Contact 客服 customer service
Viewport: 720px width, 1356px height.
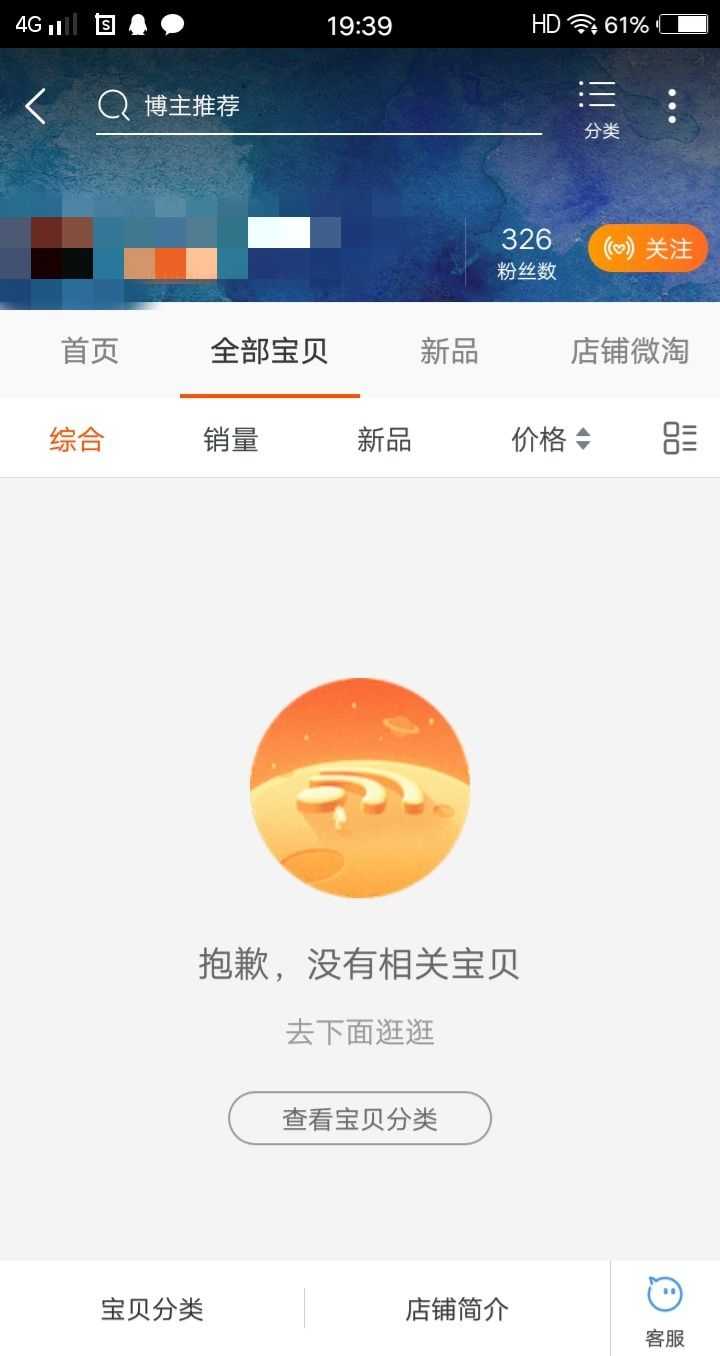coord(663,1307)
